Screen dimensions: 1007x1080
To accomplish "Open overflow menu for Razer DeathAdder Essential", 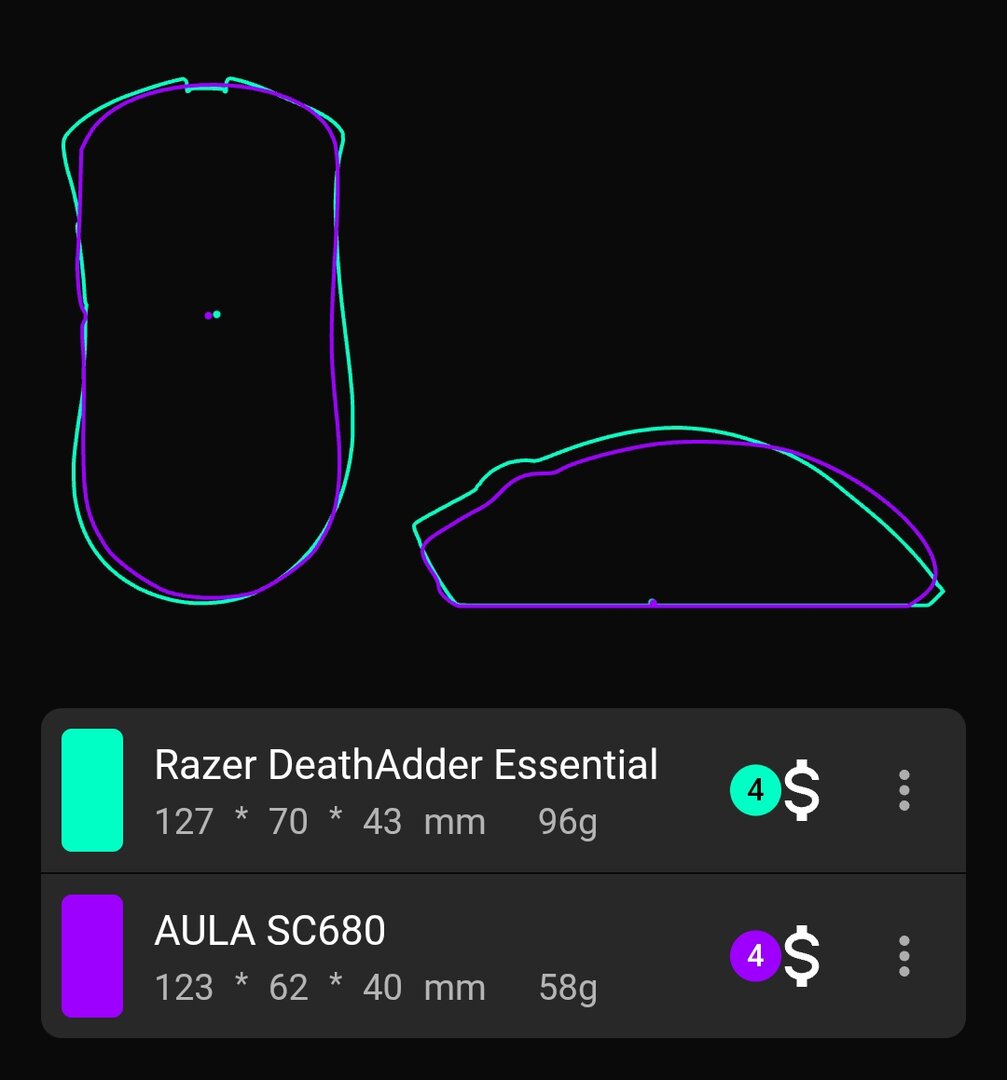I will 904,790.
